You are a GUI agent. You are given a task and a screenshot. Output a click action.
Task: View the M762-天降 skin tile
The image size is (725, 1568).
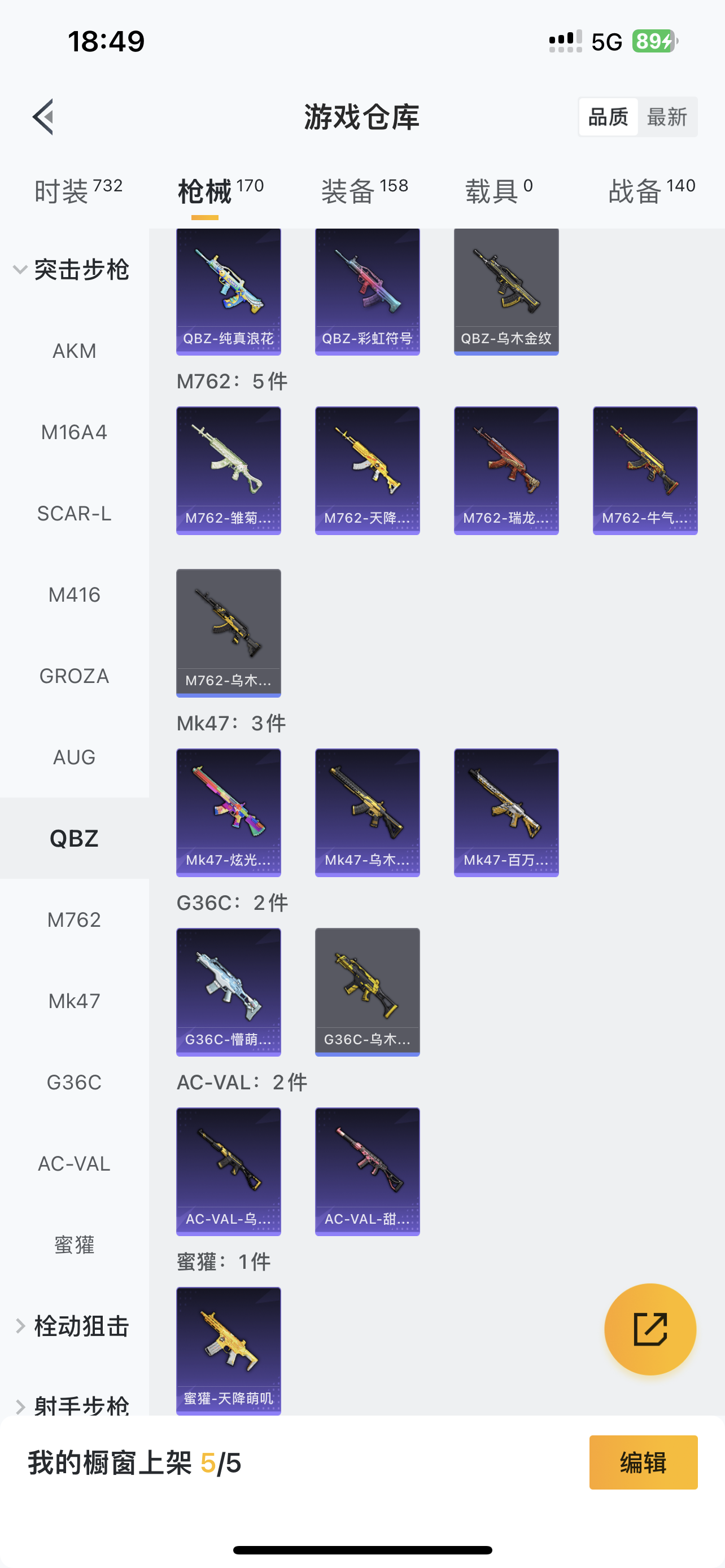tap(367, 471)
